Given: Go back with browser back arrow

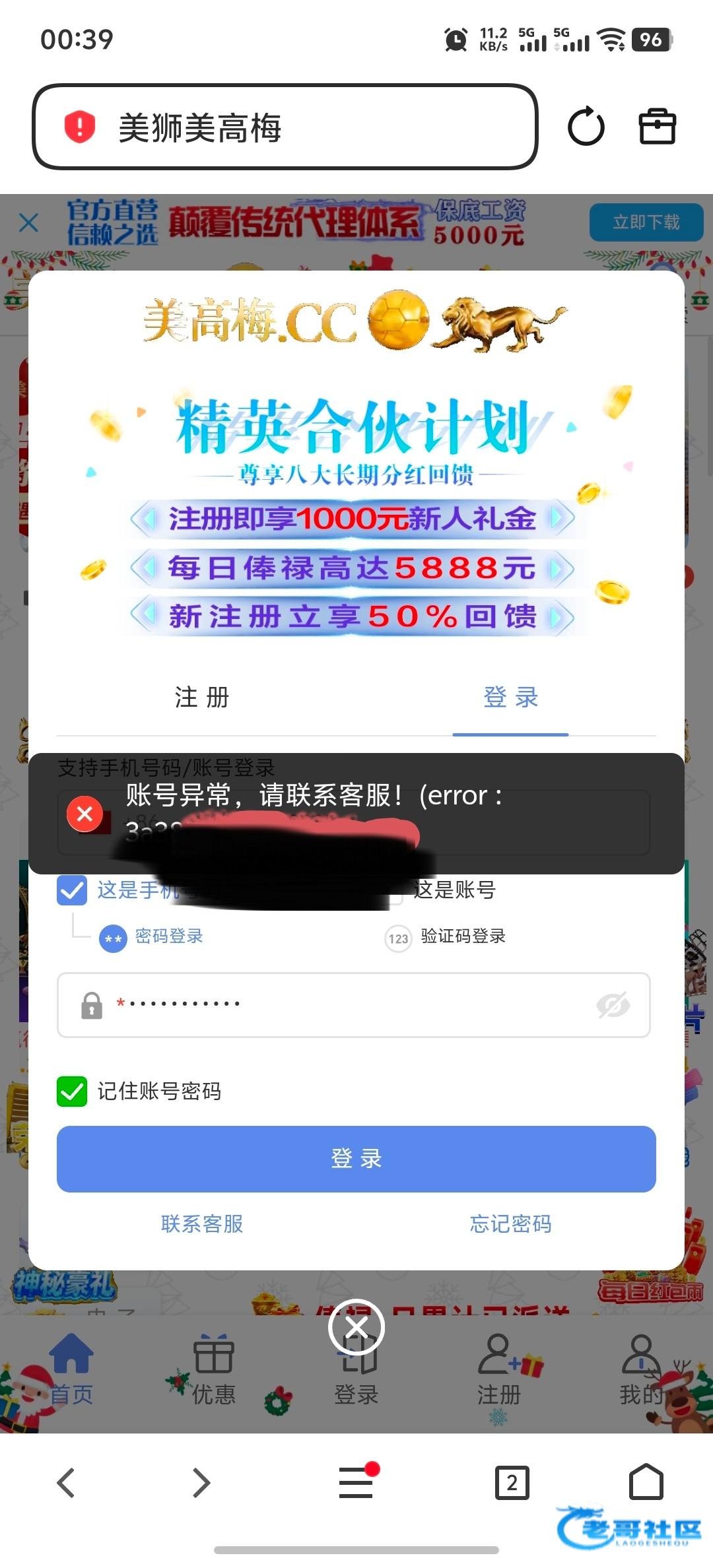Looking at the screenshot, I should (x=66, y=1483).
